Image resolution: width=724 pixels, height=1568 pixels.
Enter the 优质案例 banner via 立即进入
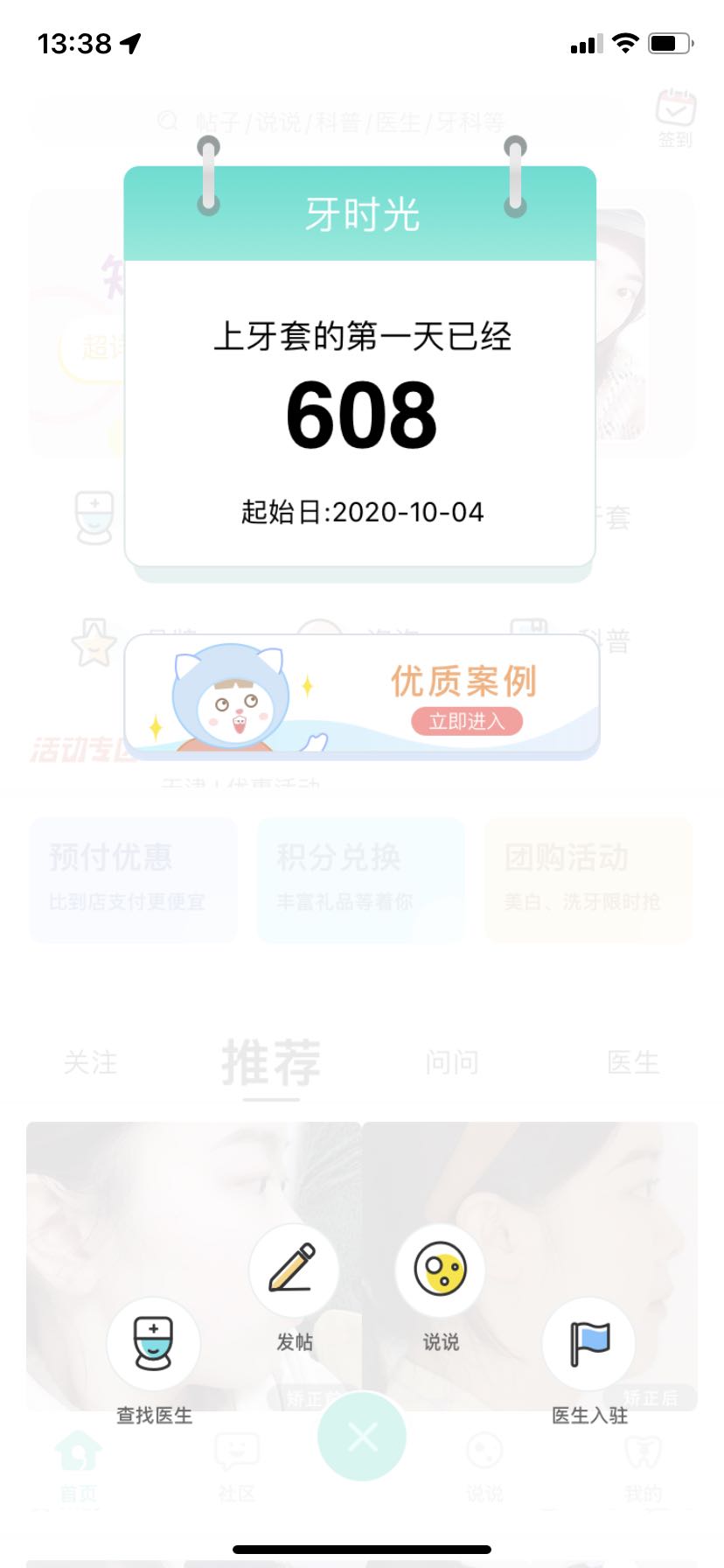pyautogui.click(x=467, y=721)
